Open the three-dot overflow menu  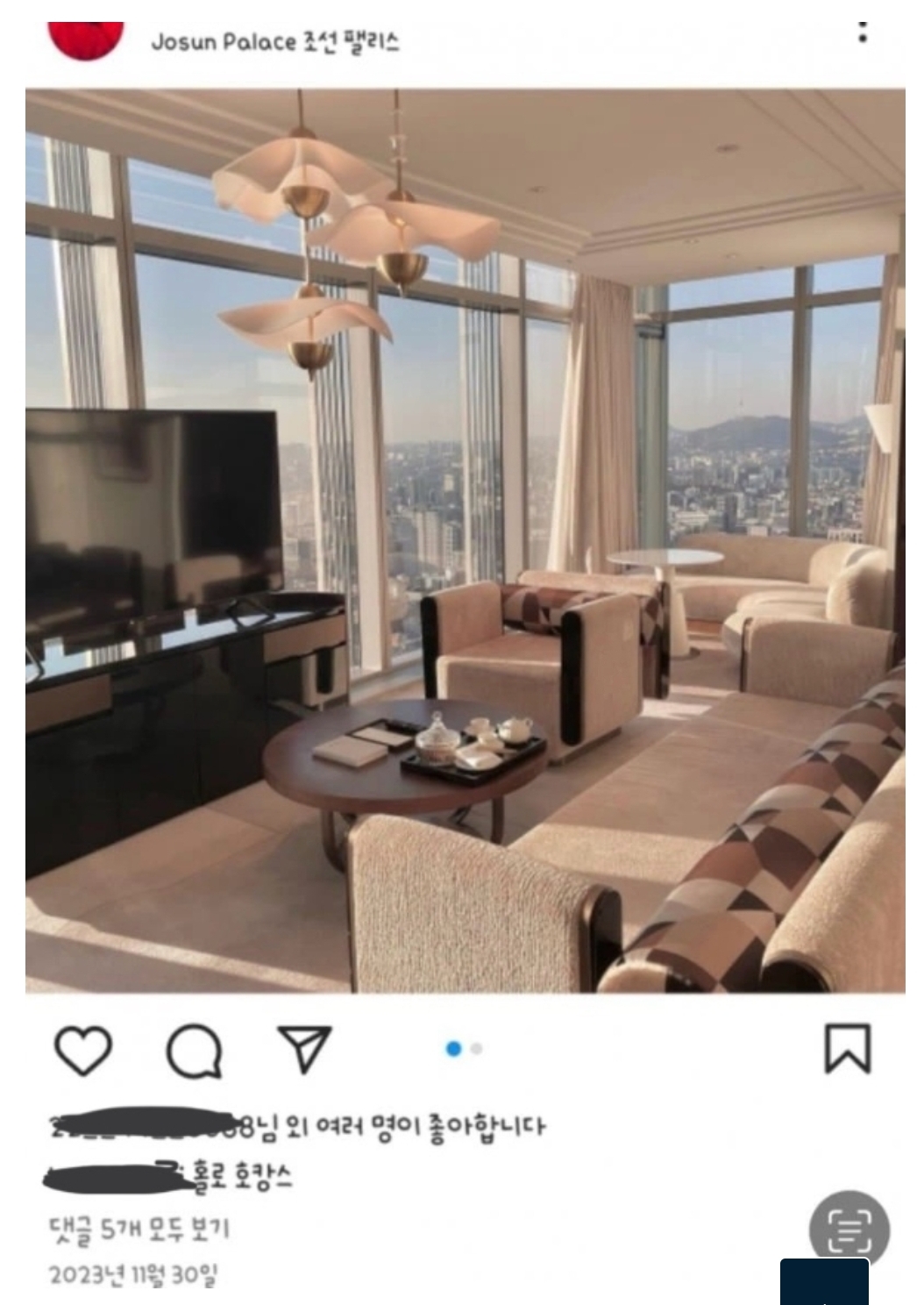pos(863,33)
